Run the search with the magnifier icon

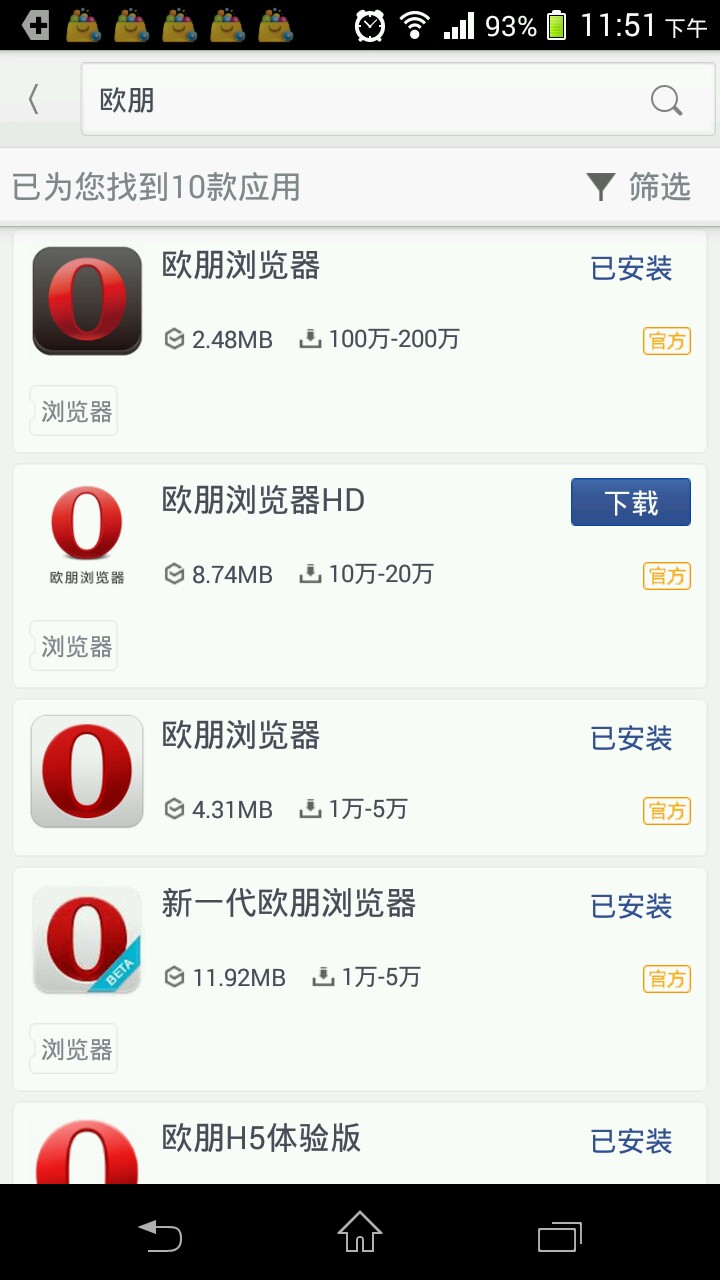tap(666, 99)
